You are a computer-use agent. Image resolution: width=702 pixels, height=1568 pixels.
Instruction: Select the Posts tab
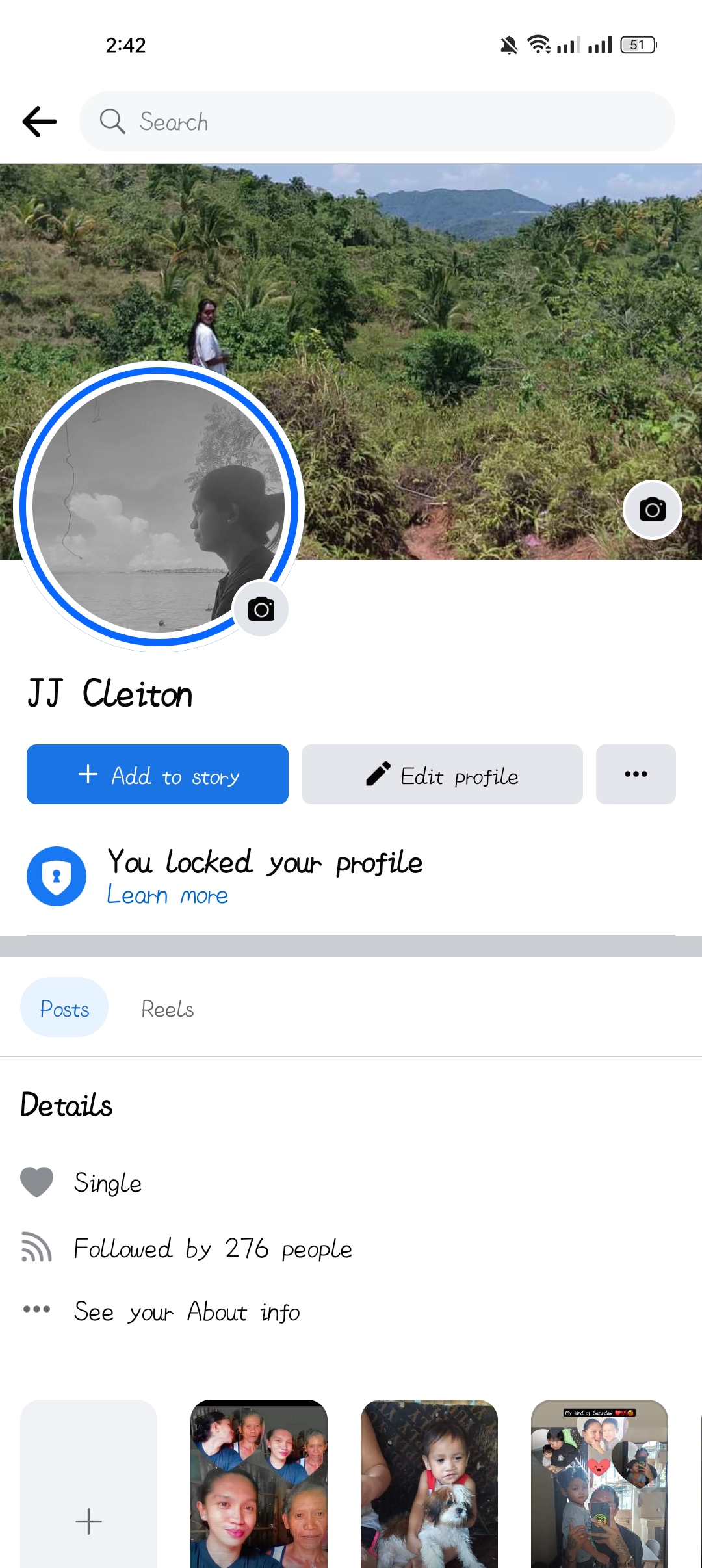pyautogui.click(x=64, y=1008)
